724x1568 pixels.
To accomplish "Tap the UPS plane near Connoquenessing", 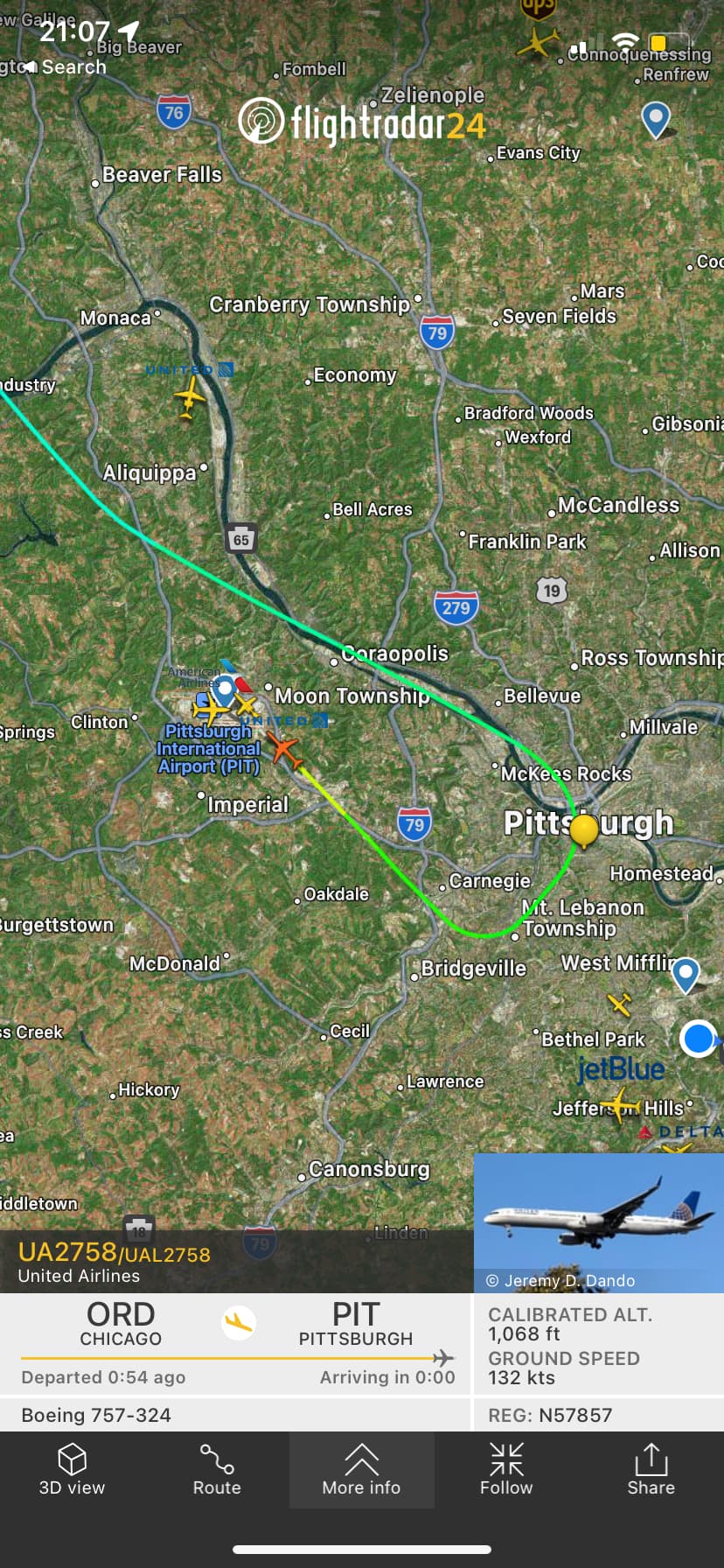I will [x=538, y=39].
